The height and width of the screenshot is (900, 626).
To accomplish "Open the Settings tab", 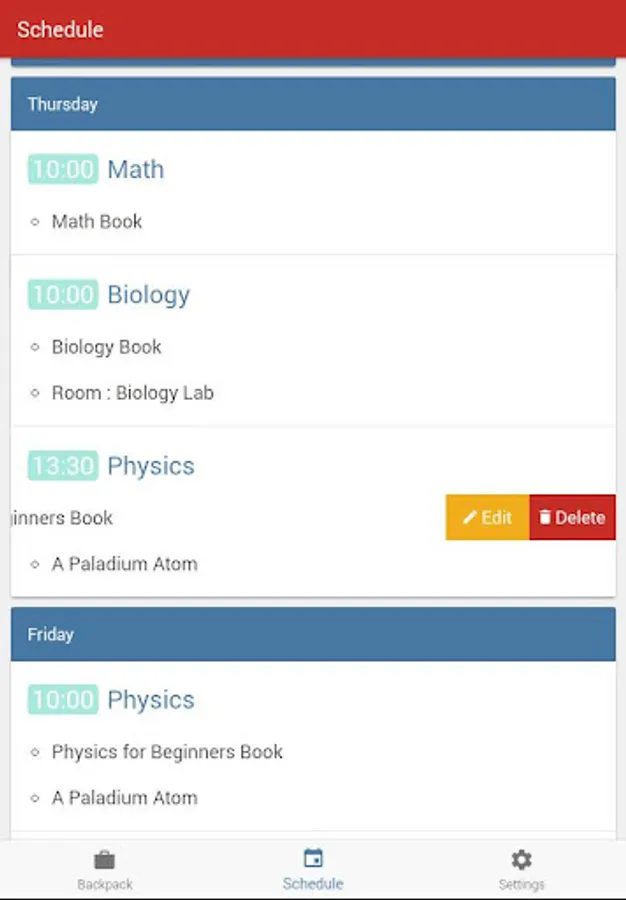I will (521, 869).
